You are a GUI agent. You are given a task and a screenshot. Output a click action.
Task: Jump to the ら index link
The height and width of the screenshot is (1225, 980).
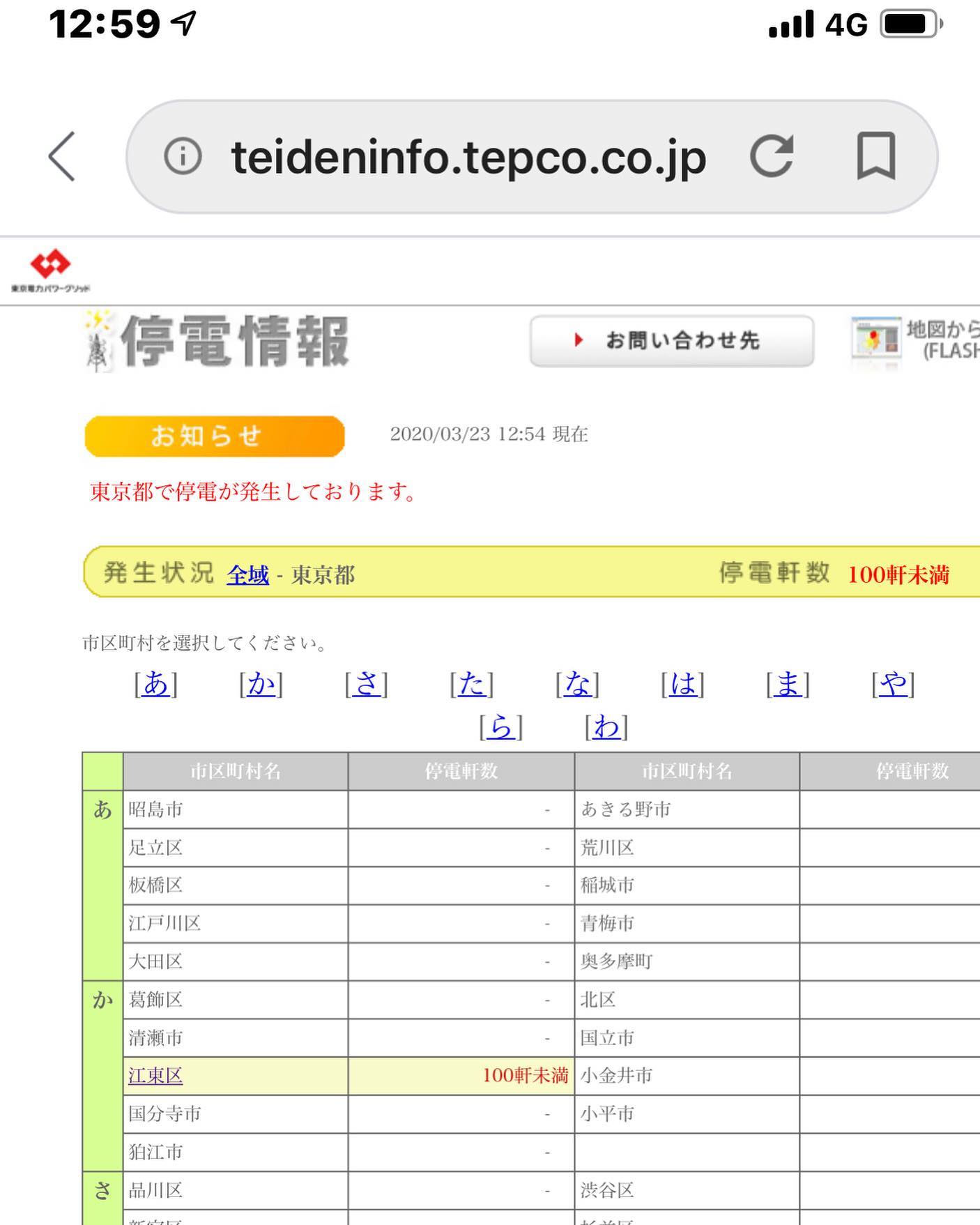tap(500, 727)
